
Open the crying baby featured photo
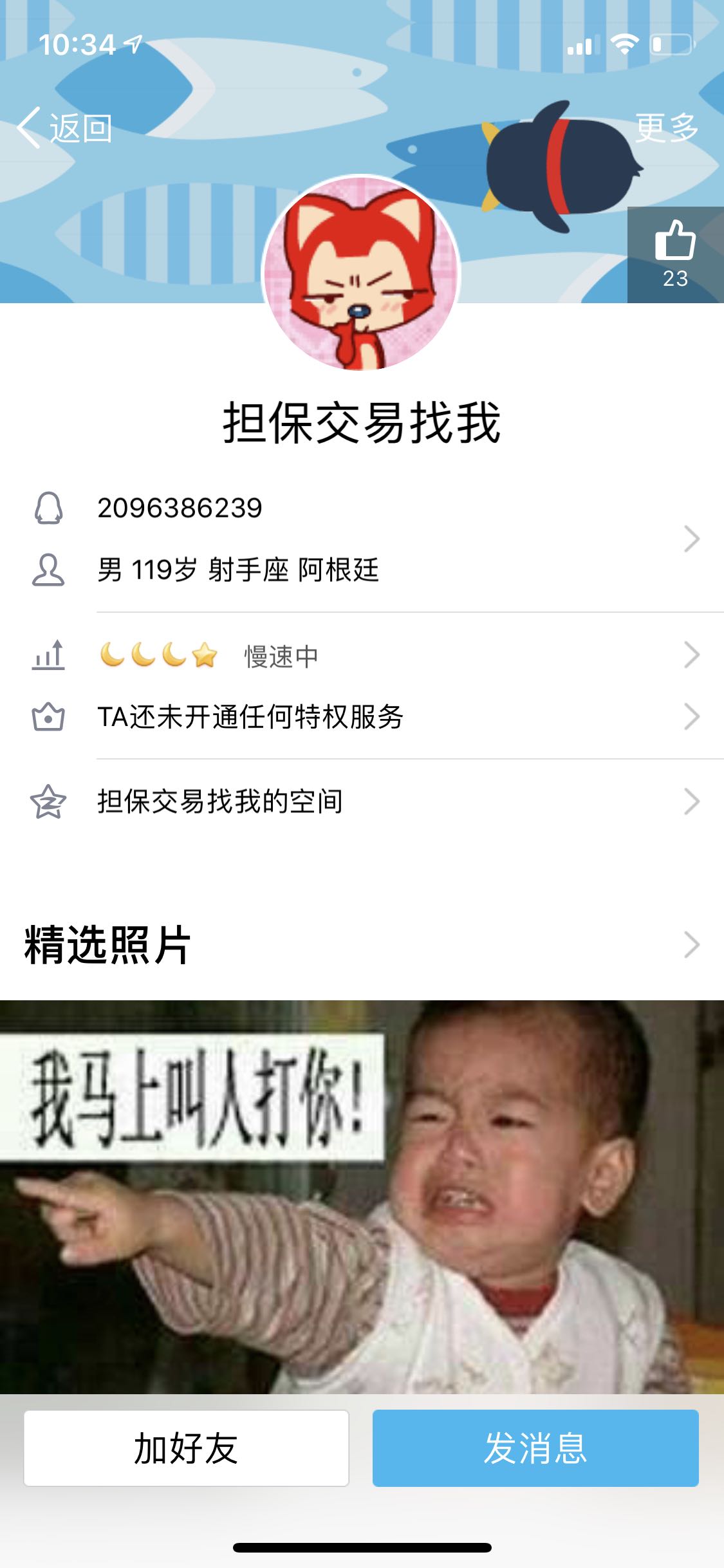(x=362, y=1196)
